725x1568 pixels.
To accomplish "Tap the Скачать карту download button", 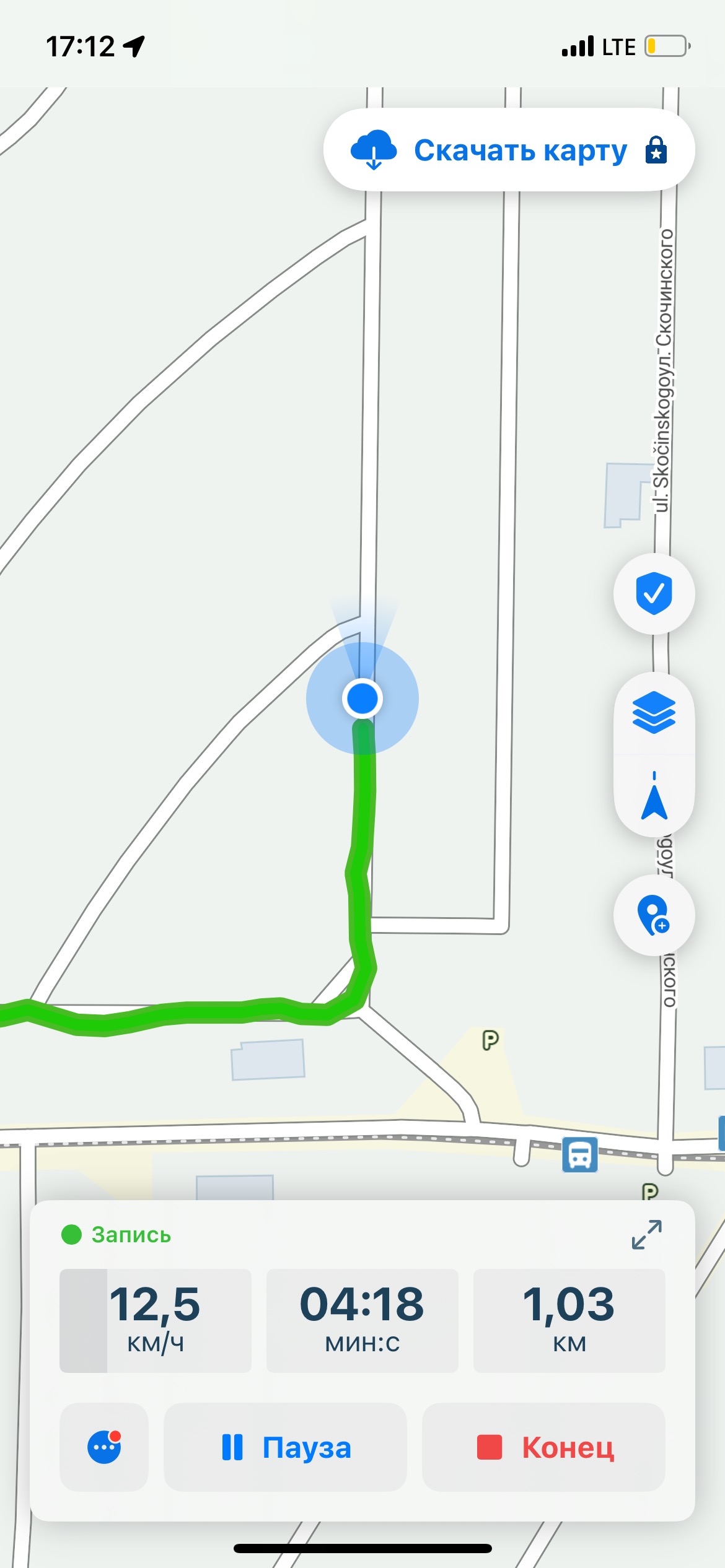I will point(508,150).
